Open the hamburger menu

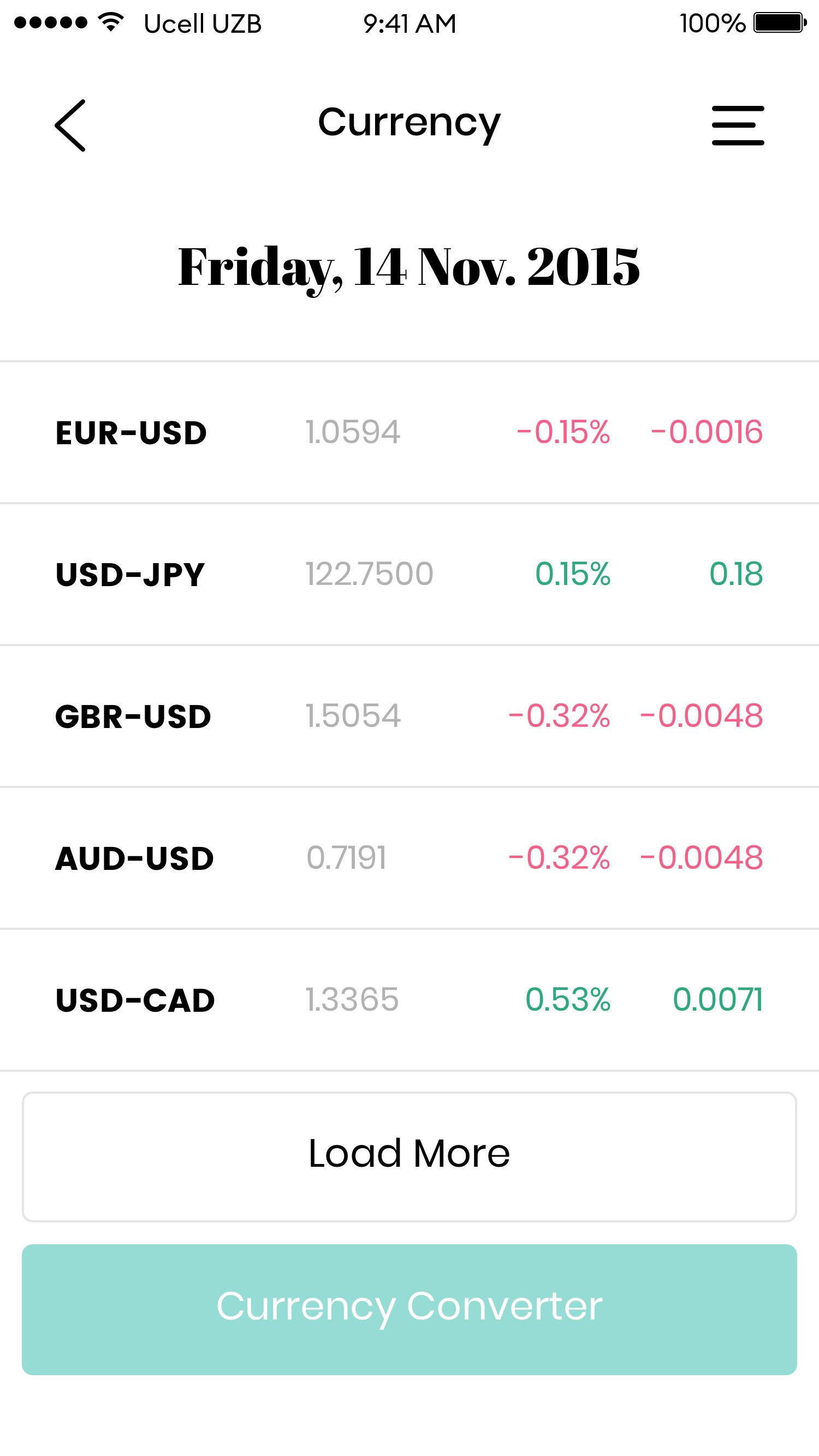click(x=738, y=126)
